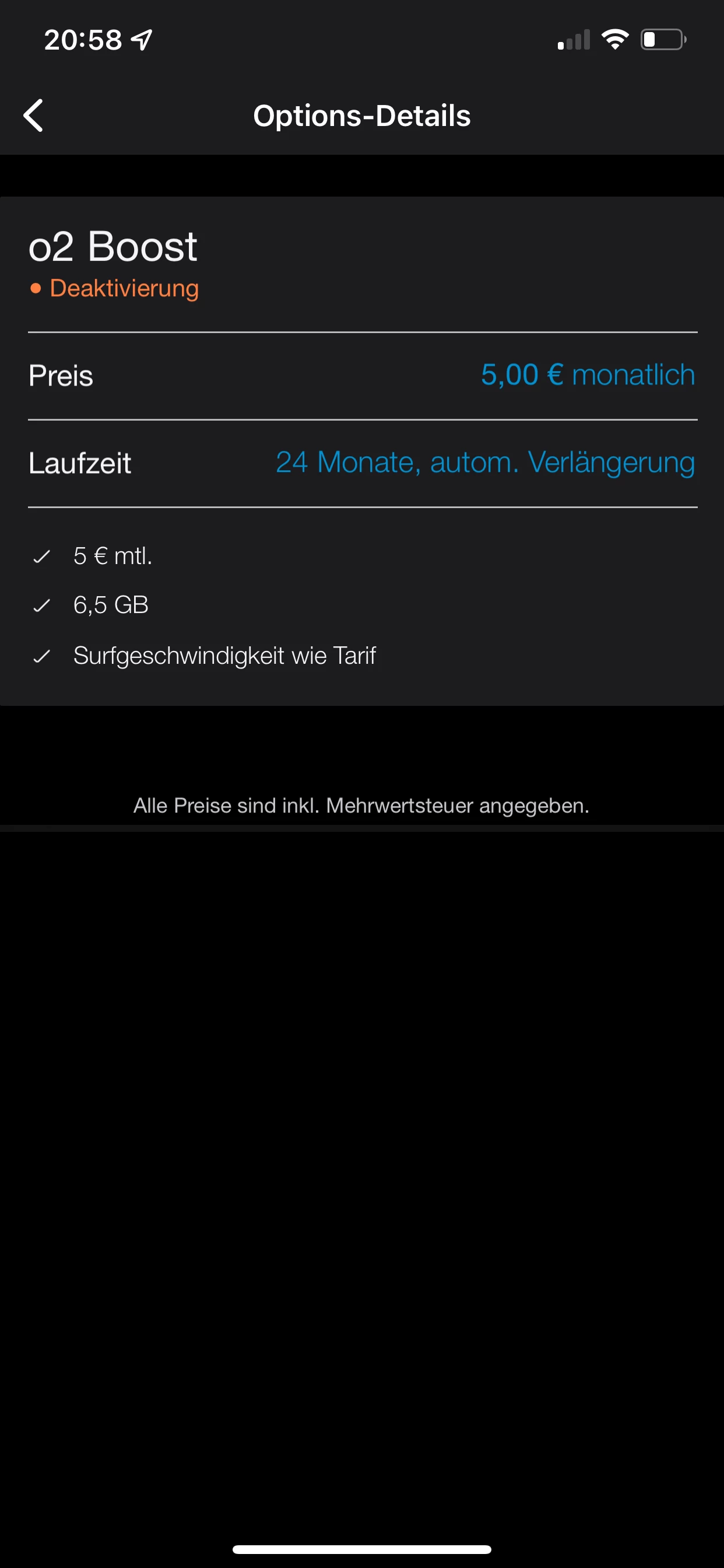Go back from Options-Details
Screen dimensions: 724x1568
coord(33,115)
